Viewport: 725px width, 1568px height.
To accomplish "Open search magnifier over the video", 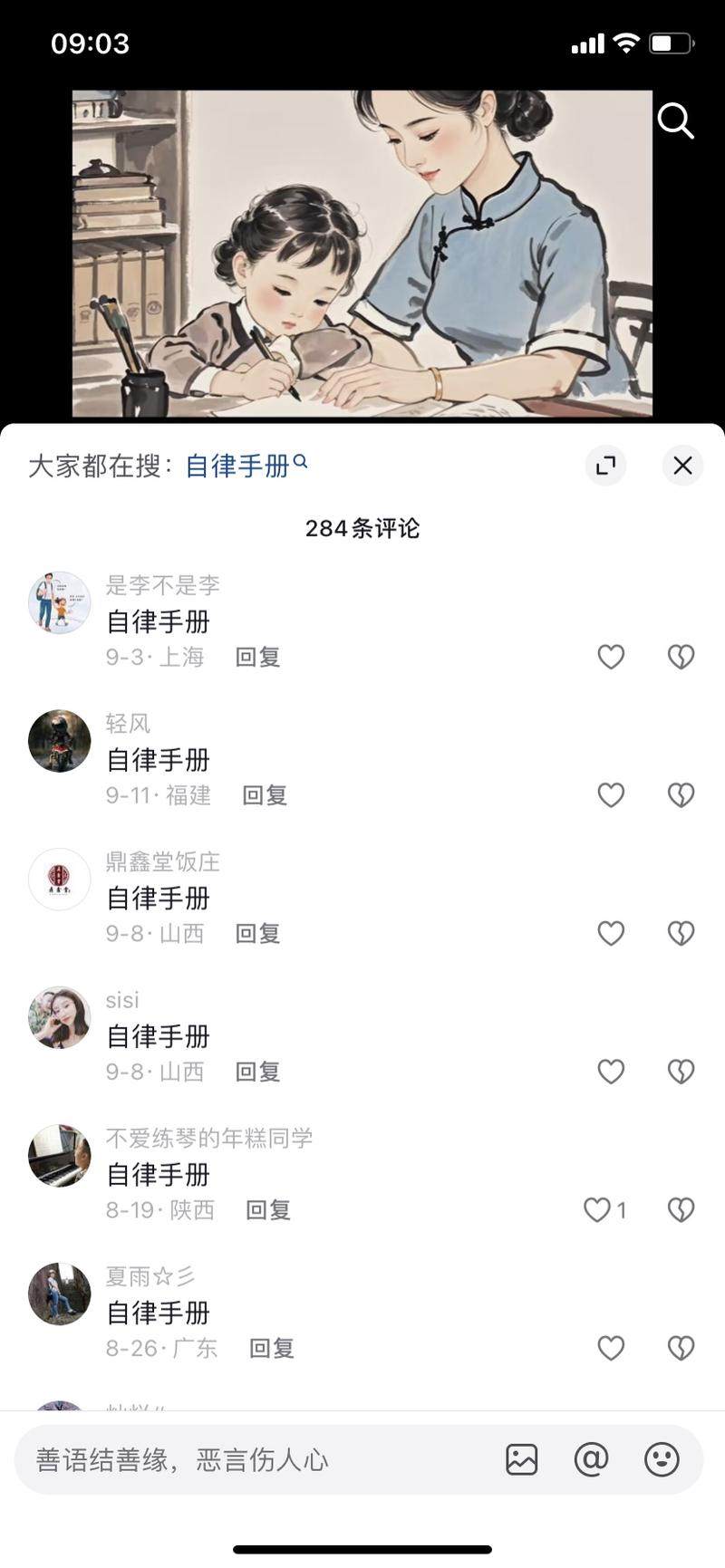I will tap(675, 120).
